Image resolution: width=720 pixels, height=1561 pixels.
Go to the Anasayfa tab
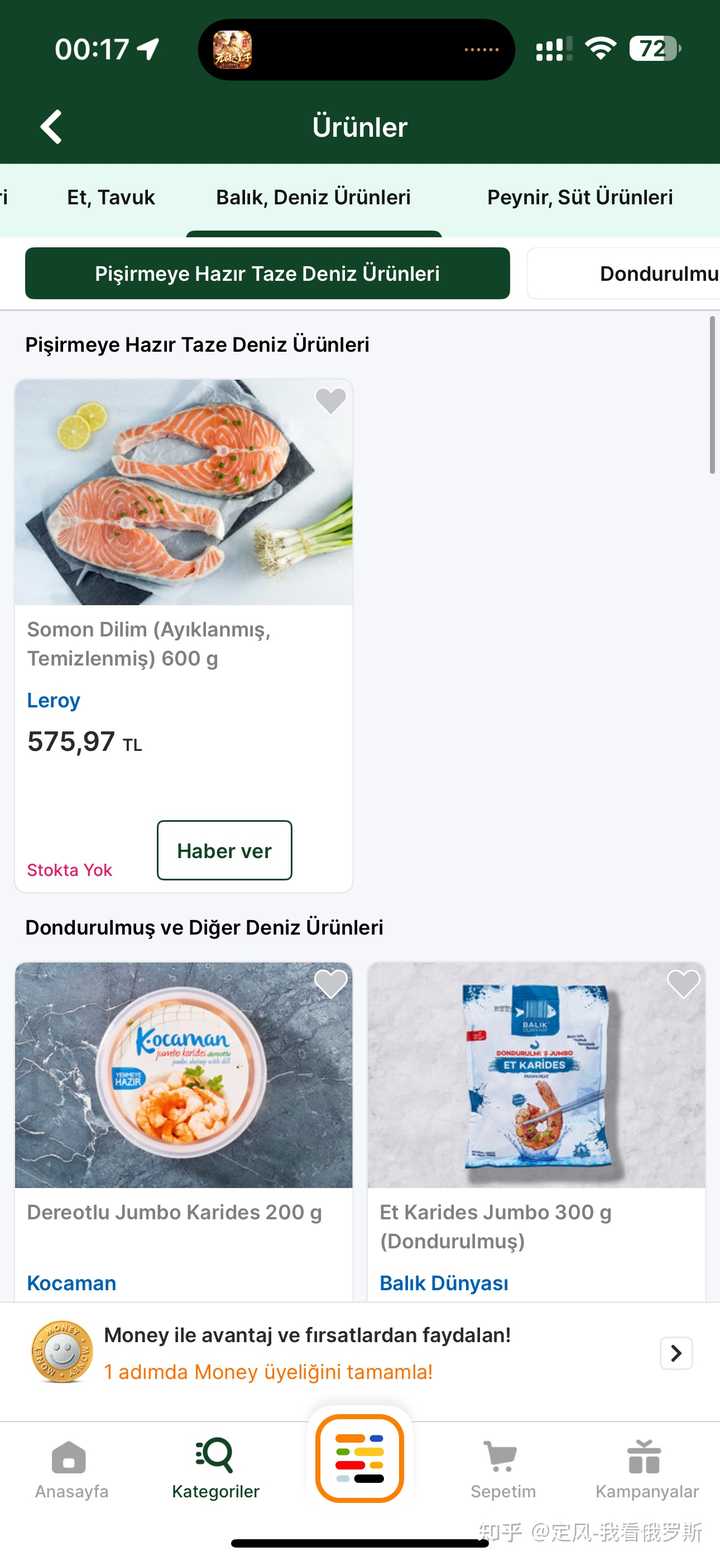[x=71, y=1470]
